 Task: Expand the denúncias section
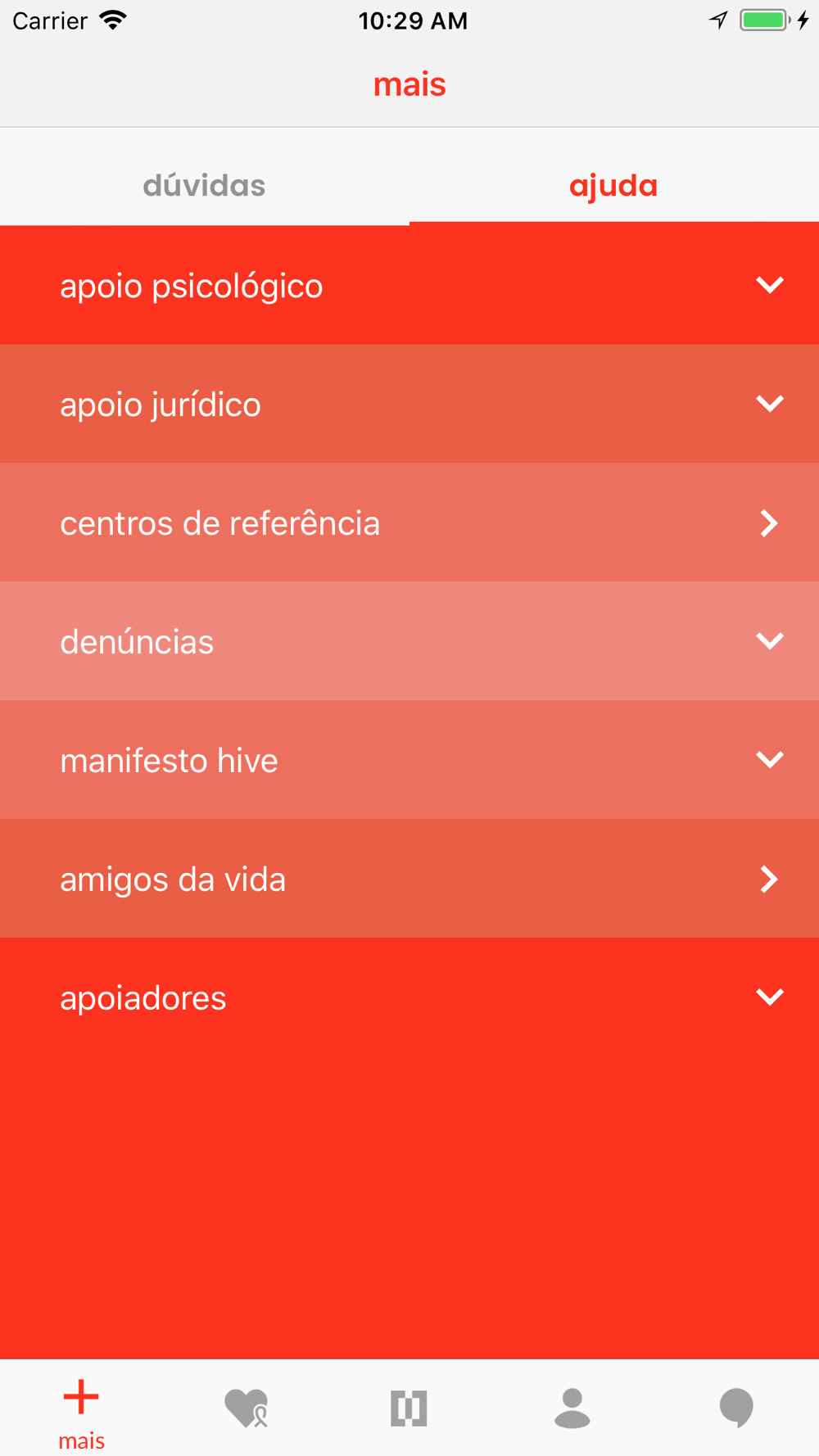409,641
